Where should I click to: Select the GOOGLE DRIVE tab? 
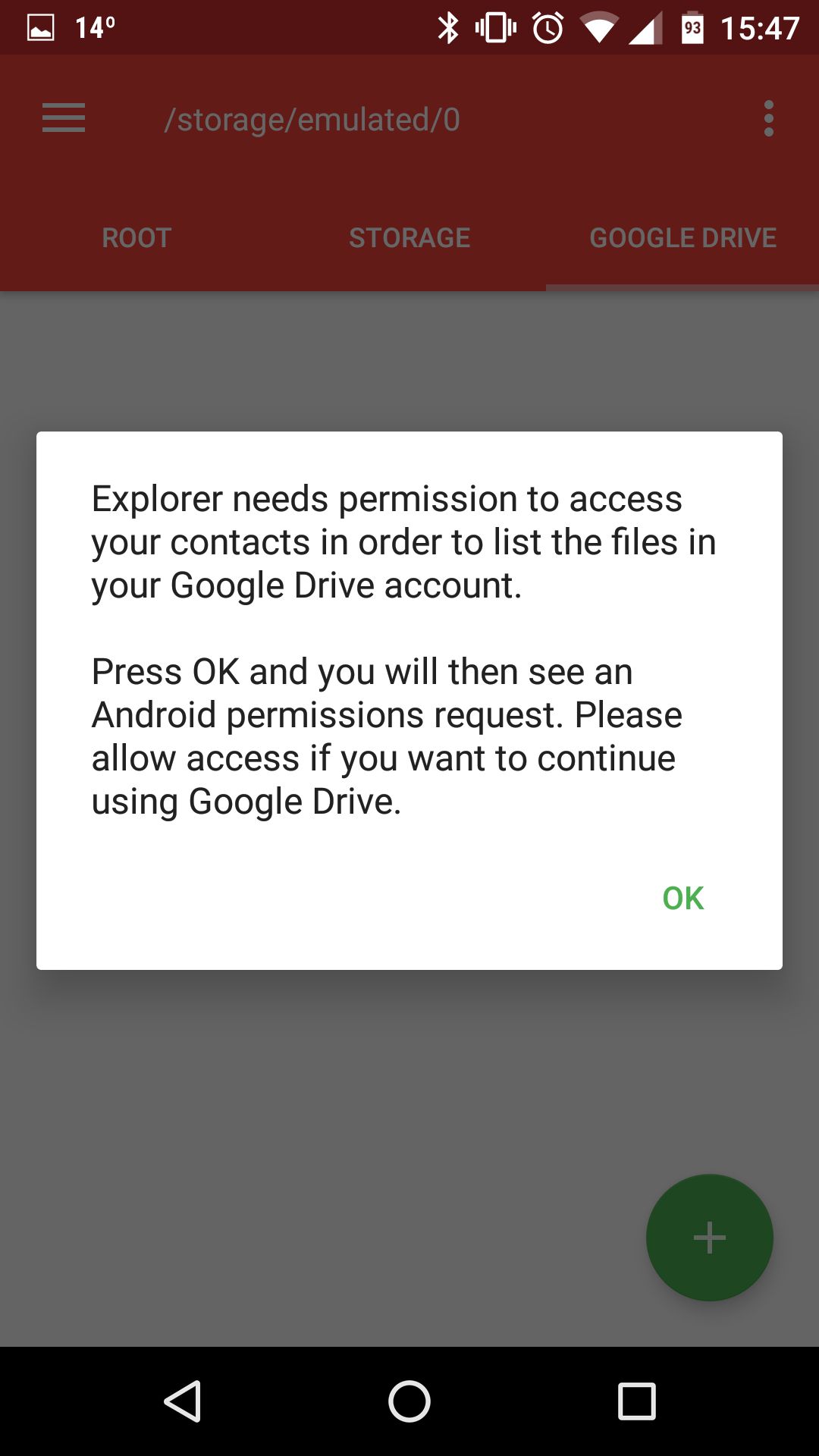coord(682,237)
